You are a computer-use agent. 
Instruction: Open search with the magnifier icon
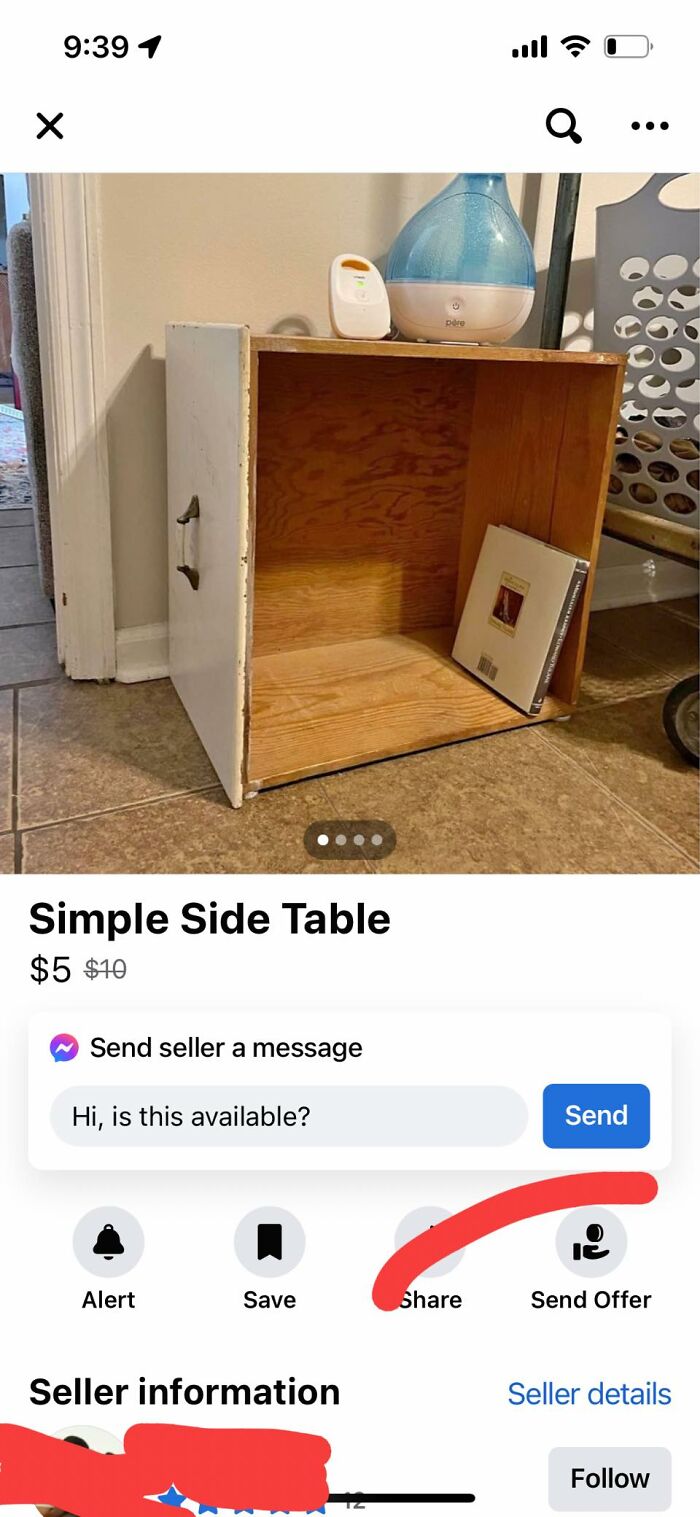(563, 126)
